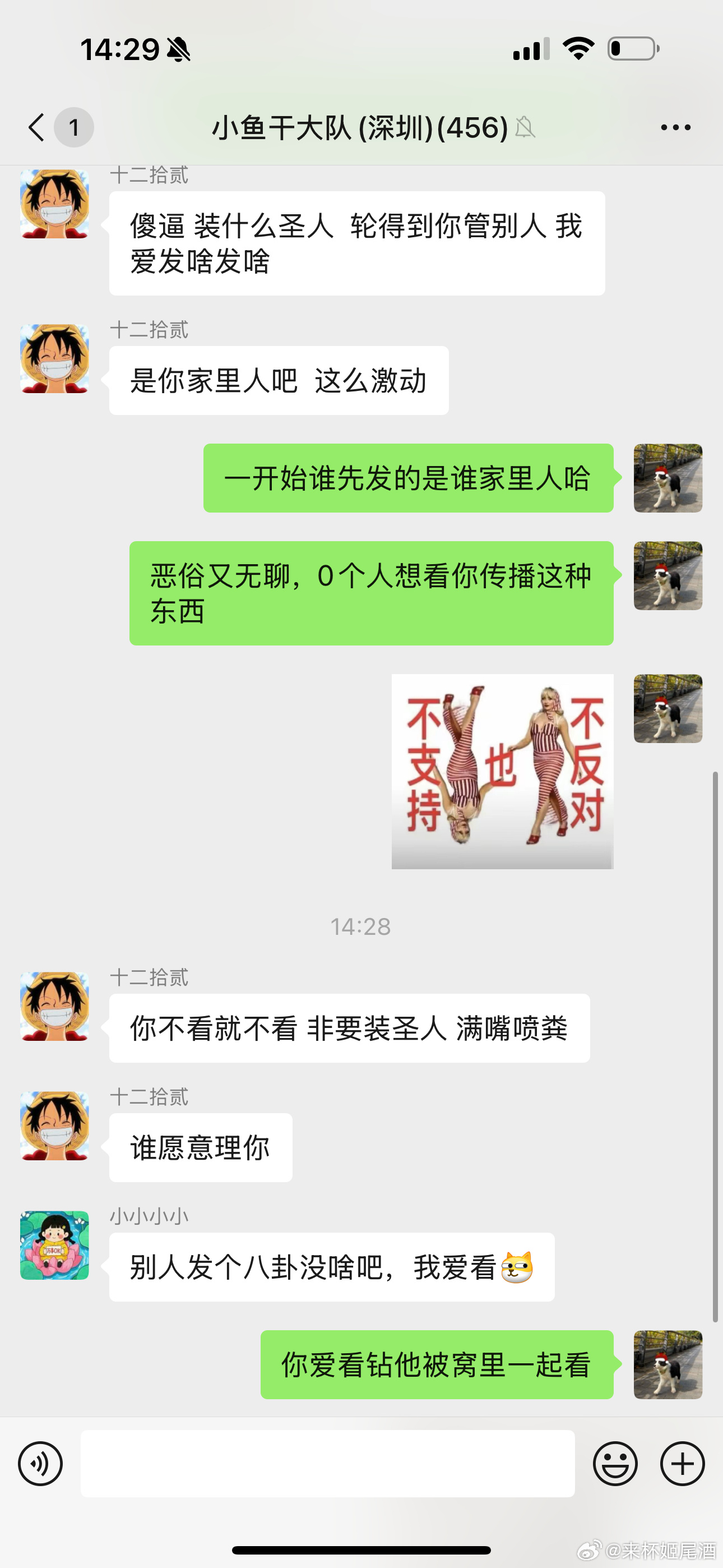Focus the message text field
The width and height of the screenshot is (723, 1568).
[x=327, y=1463]
